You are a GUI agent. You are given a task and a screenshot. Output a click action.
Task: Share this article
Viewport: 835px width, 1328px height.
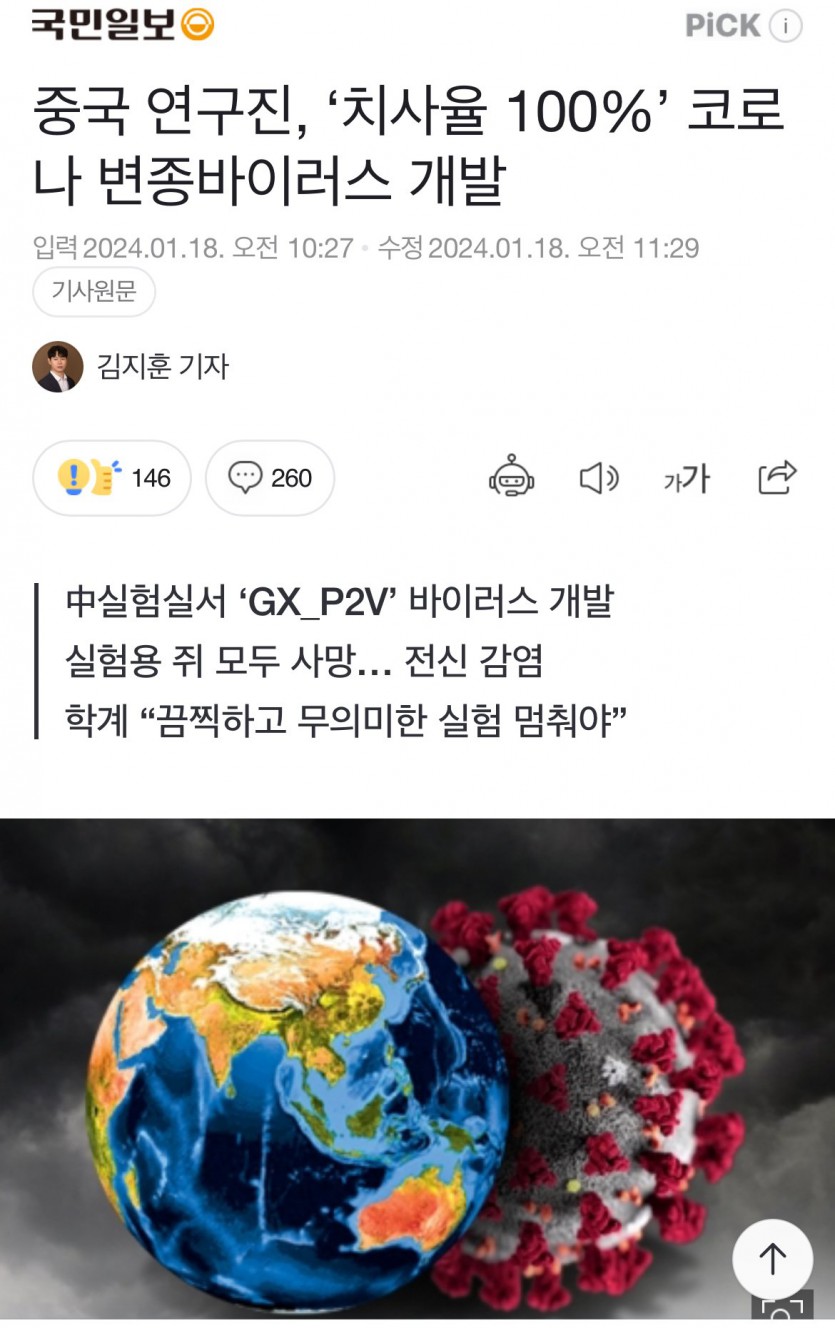(x=777, y=478)
